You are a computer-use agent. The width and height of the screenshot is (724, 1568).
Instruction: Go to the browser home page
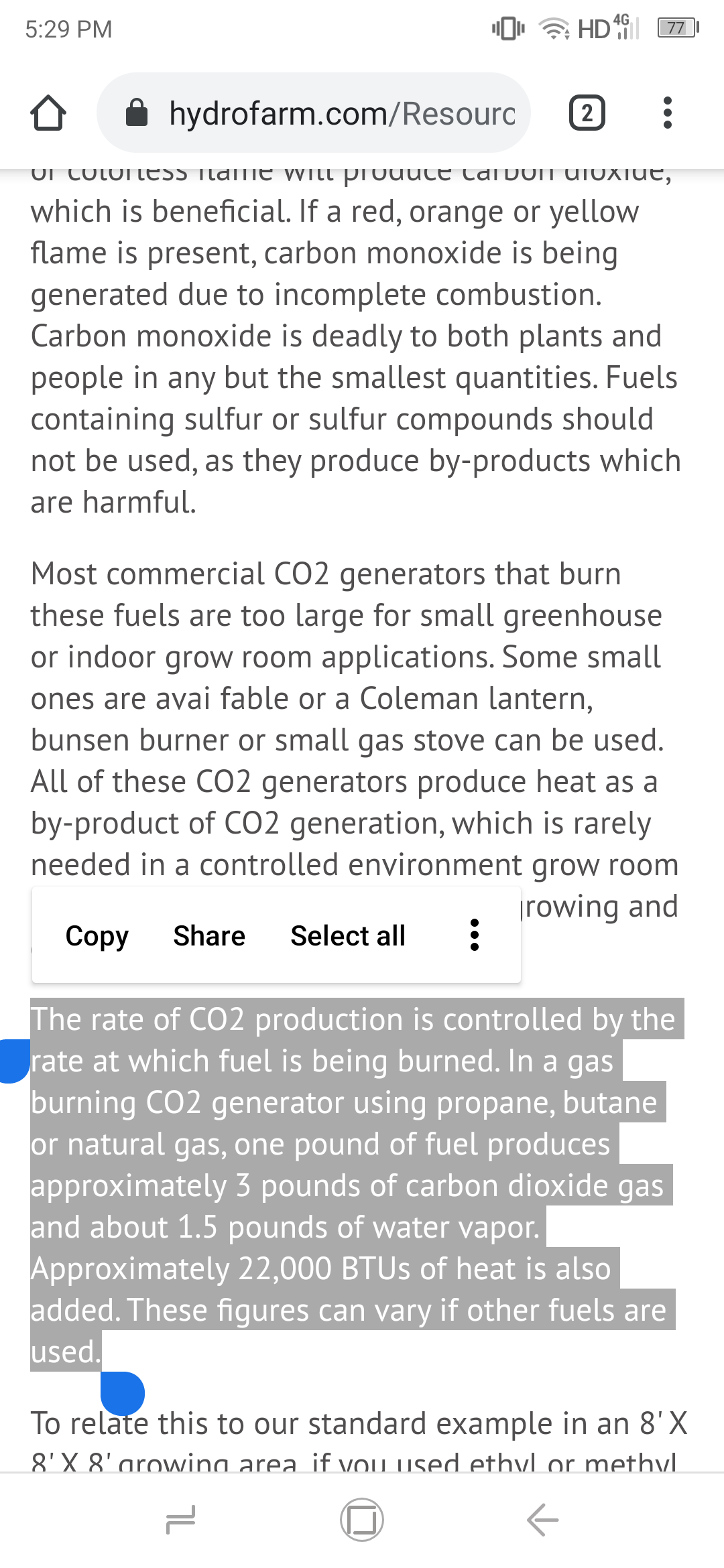[48, 113]
